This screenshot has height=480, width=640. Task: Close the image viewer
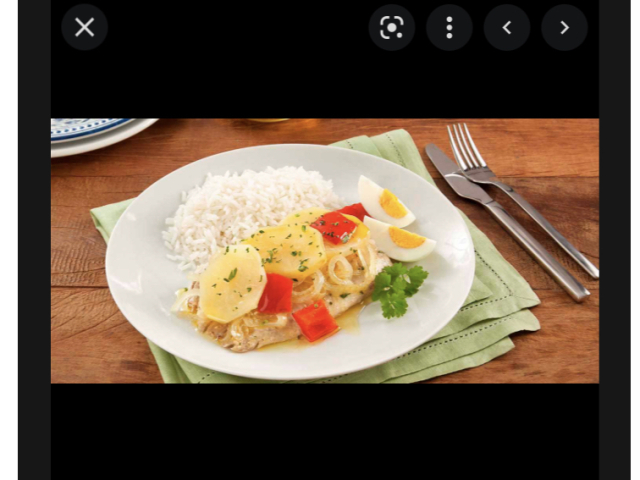(84, 27)
